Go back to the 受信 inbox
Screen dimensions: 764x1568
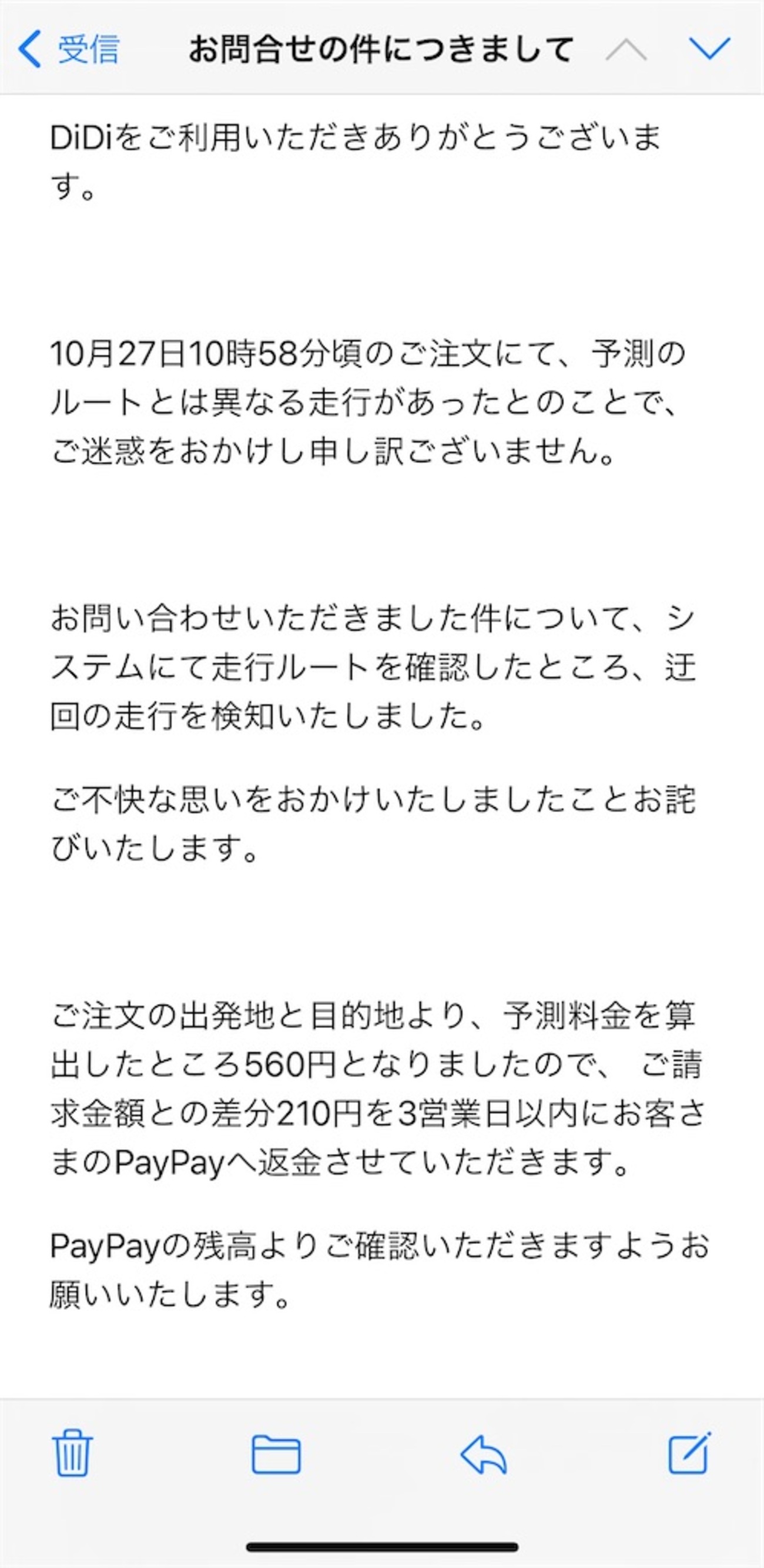68,49
